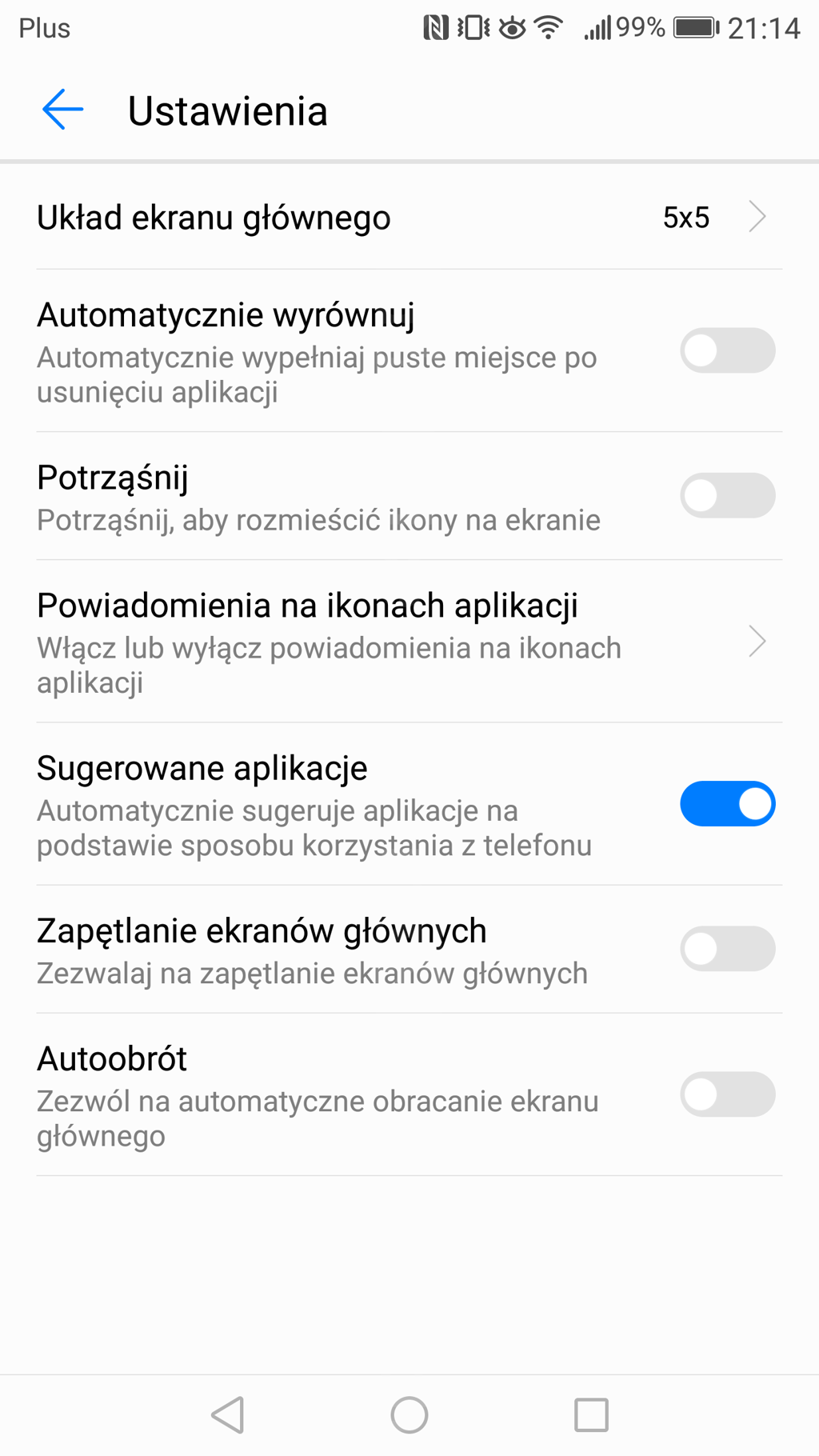Open recent apps from navigation bar

[x=591, y=1414]
